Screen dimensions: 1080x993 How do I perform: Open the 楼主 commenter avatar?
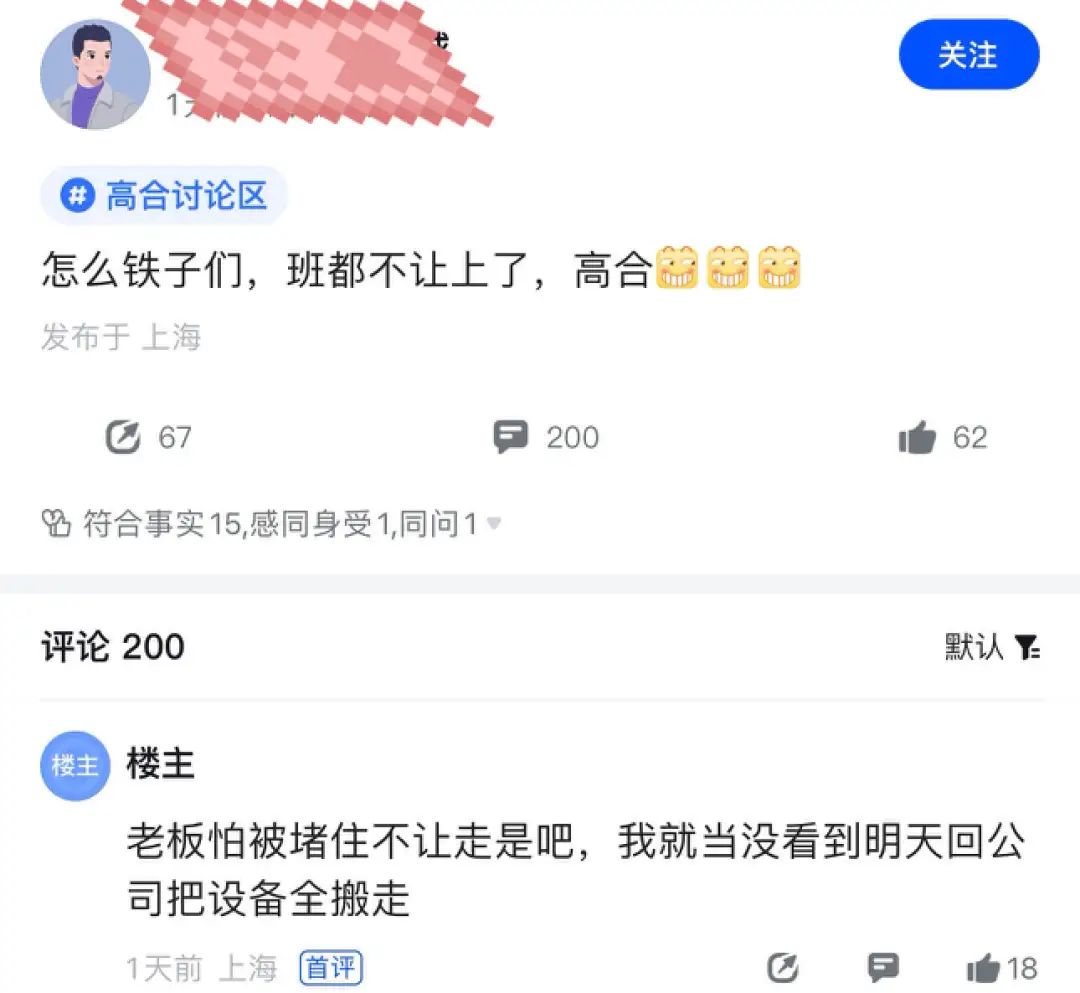click(x=75, y=766)
